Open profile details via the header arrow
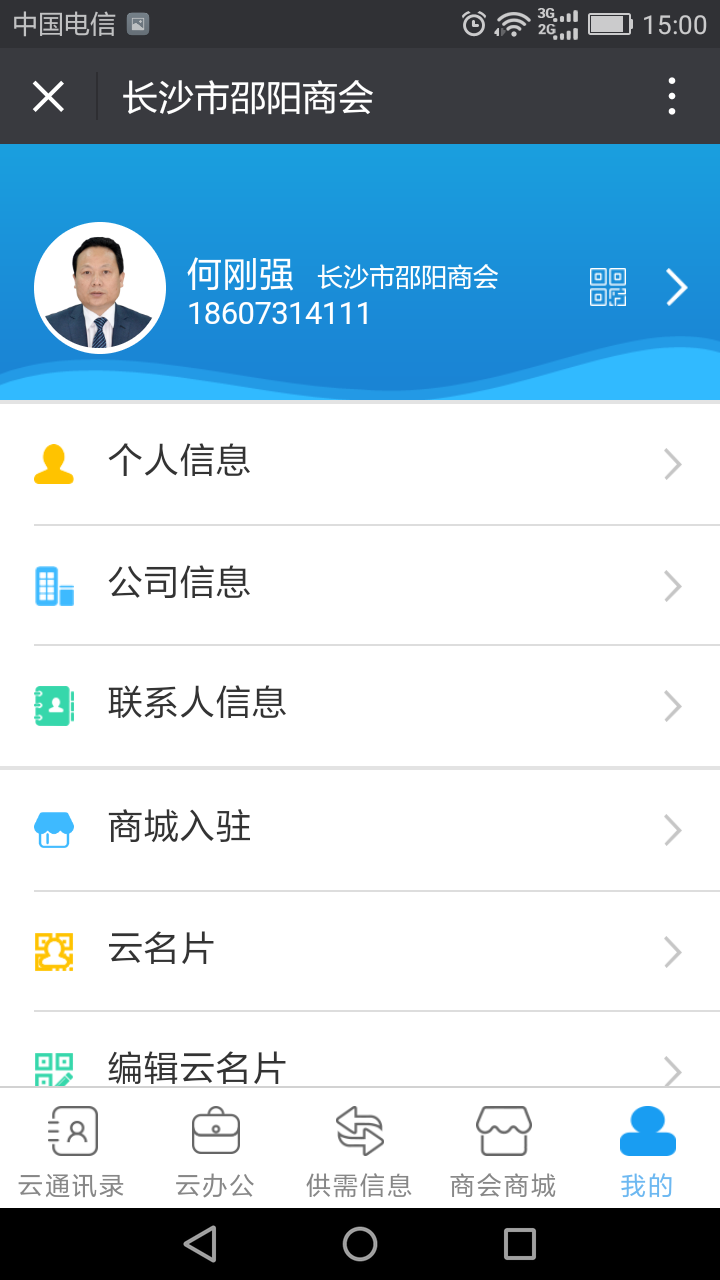 pyautogui.click(x=677, y=288)
